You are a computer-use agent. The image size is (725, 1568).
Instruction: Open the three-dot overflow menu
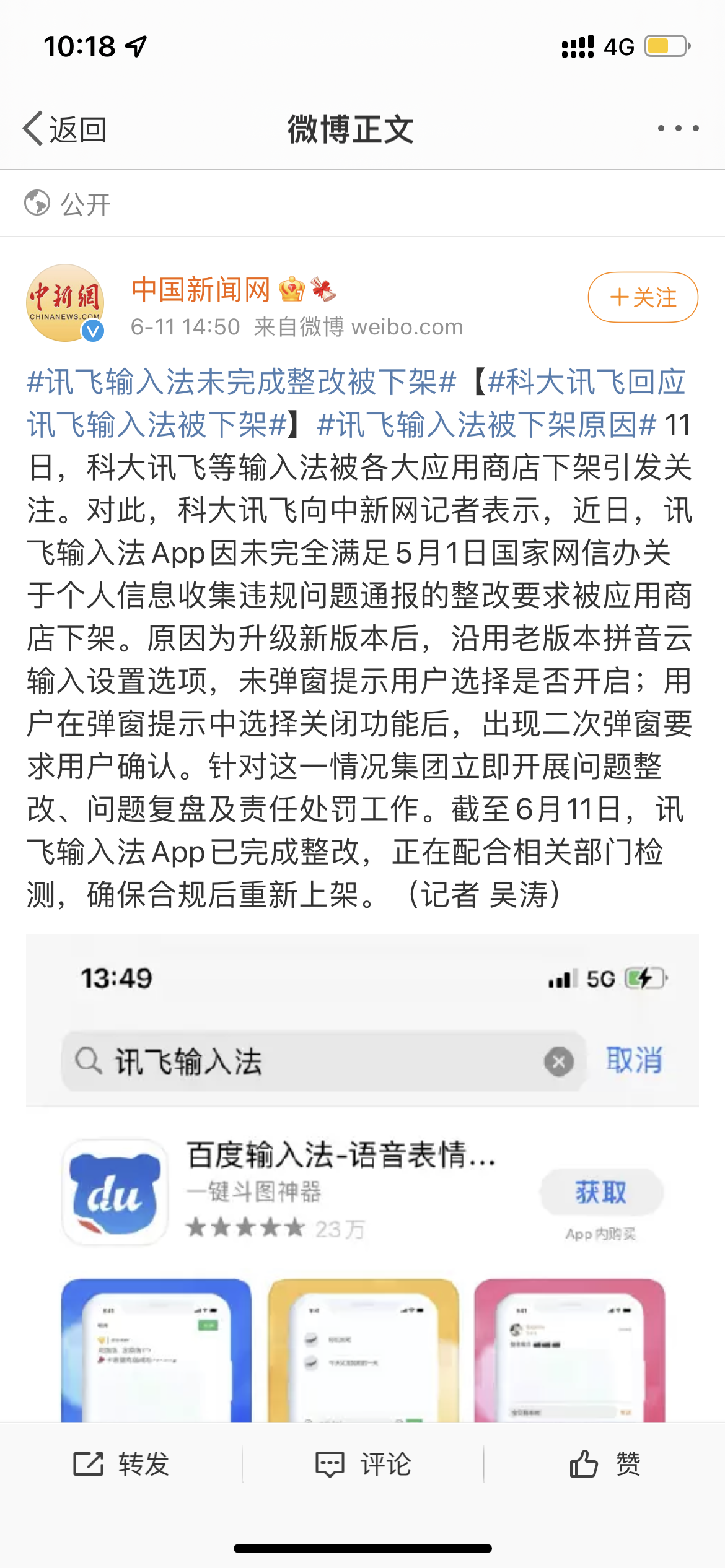tap(678, 128)
